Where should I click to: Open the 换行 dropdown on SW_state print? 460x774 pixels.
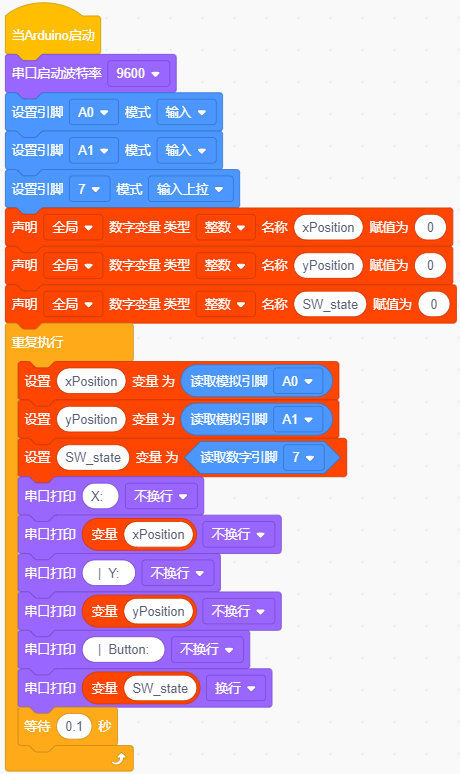(x=235, y=688)
